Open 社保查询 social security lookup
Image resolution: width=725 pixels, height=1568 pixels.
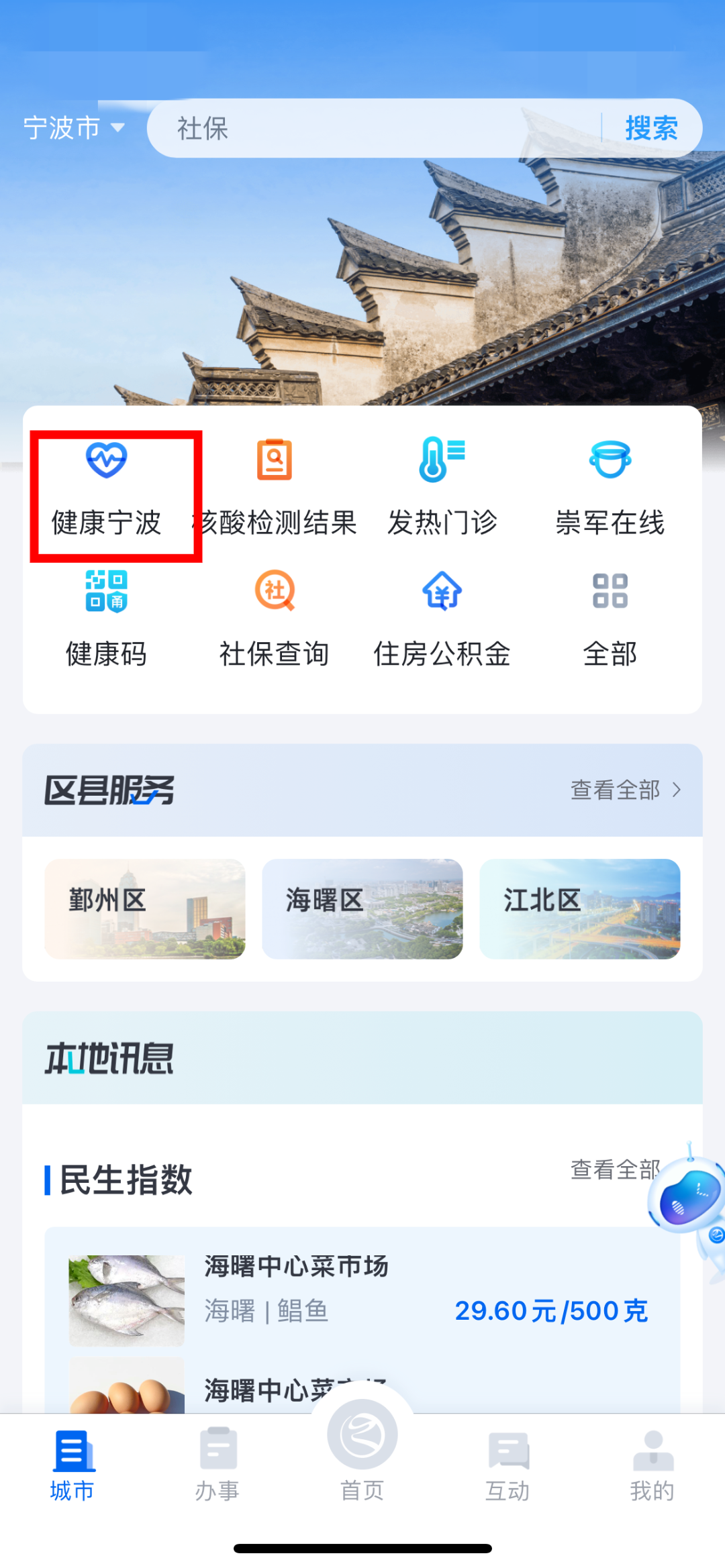point(274,617)
